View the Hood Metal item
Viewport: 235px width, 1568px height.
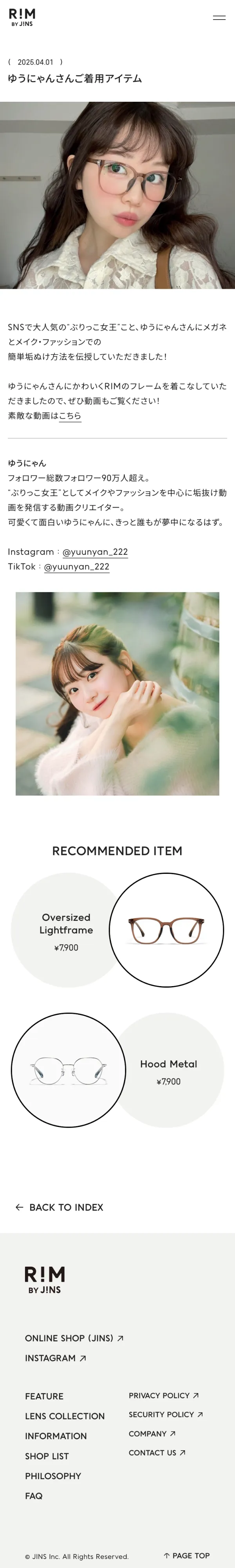[117, 1070]
